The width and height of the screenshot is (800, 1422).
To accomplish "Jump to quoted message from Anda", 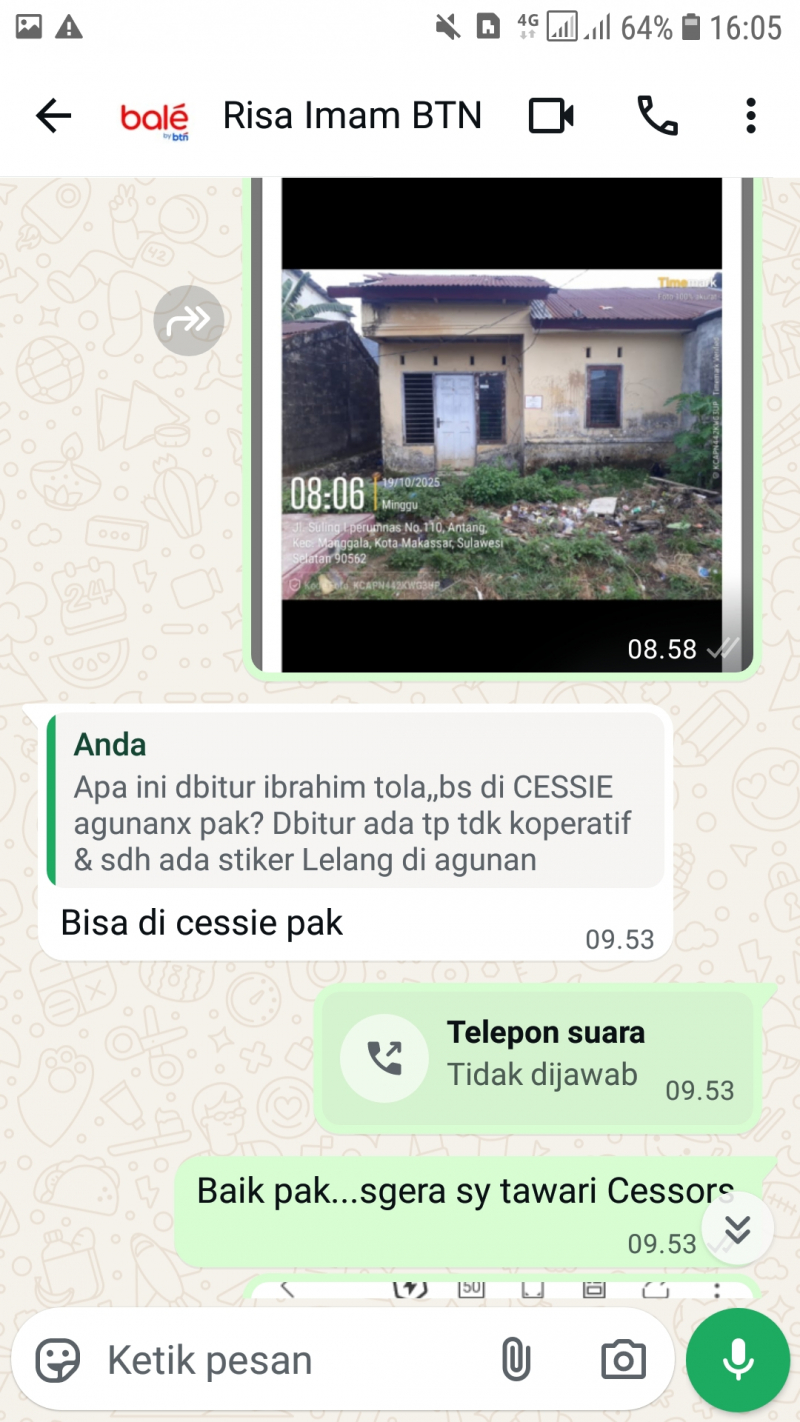I will tap(356, 802).
